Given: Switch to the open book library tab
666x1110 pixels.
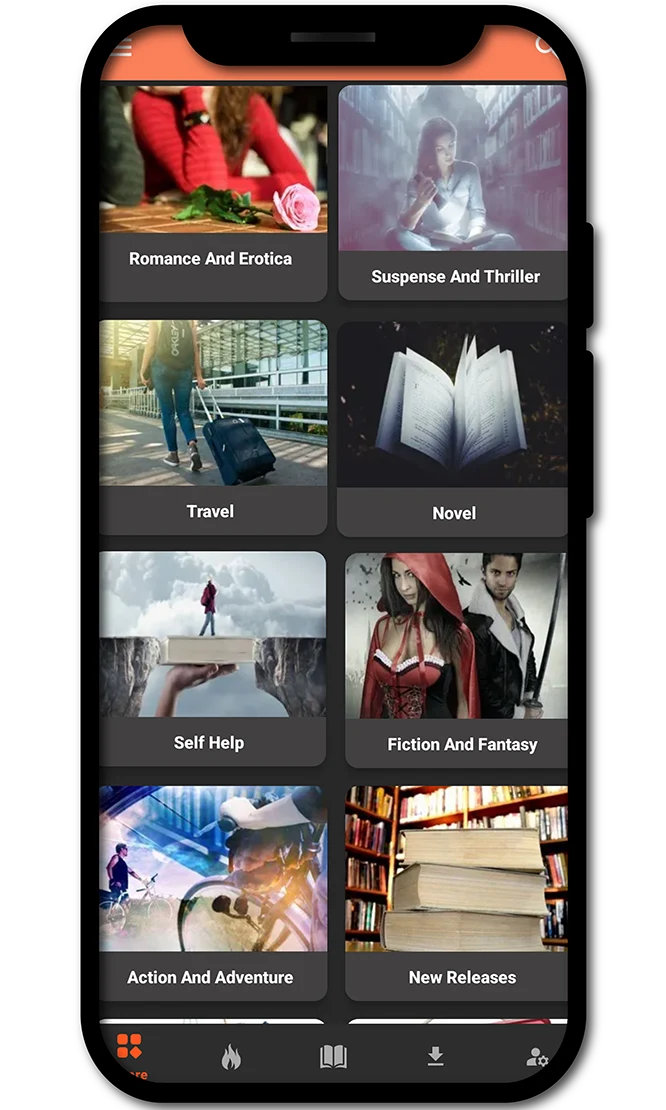Looking at the screenshot, I should point(333,1057).
